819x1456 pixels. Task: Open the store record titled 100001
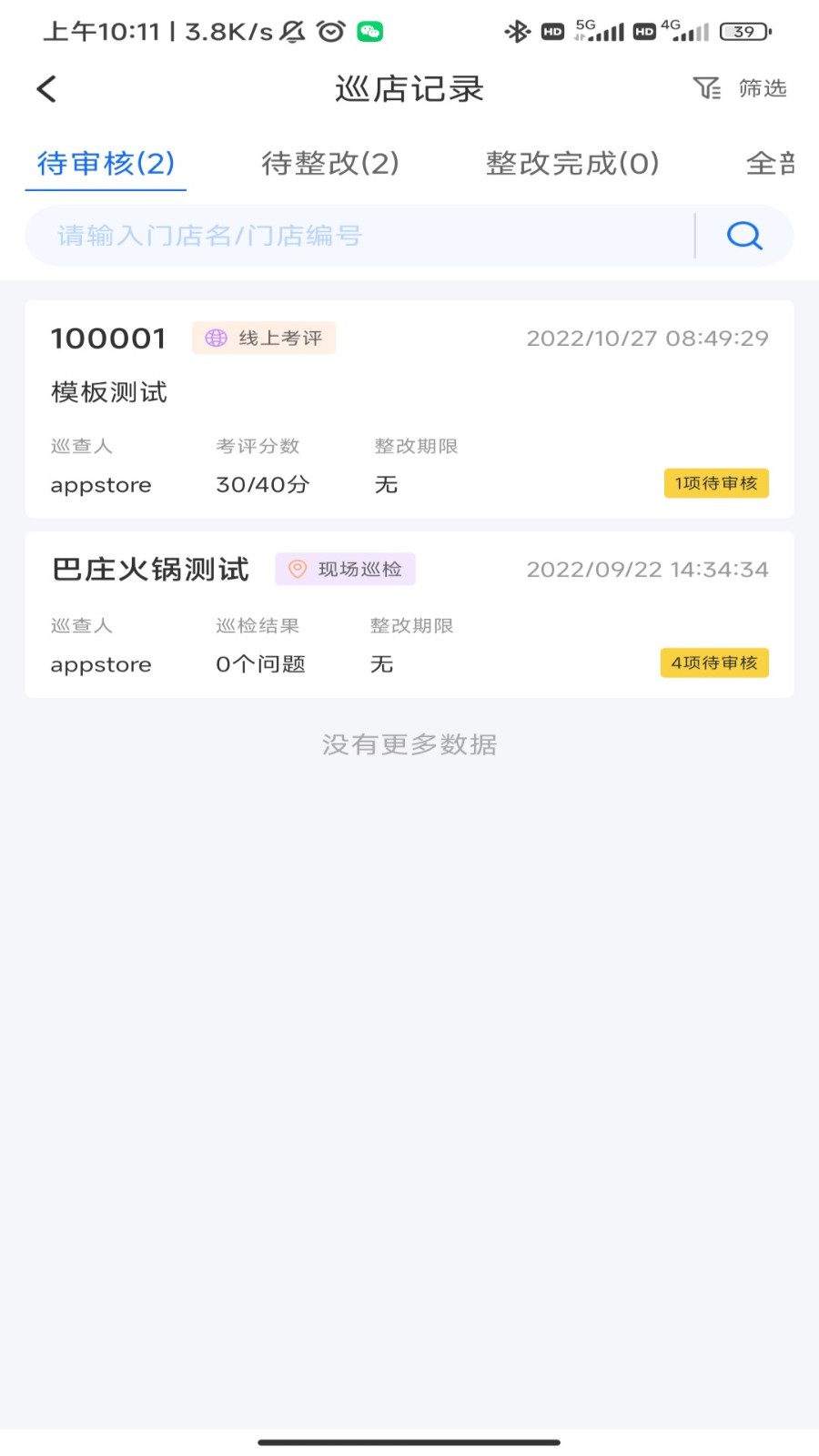click(x=409, y=409)
